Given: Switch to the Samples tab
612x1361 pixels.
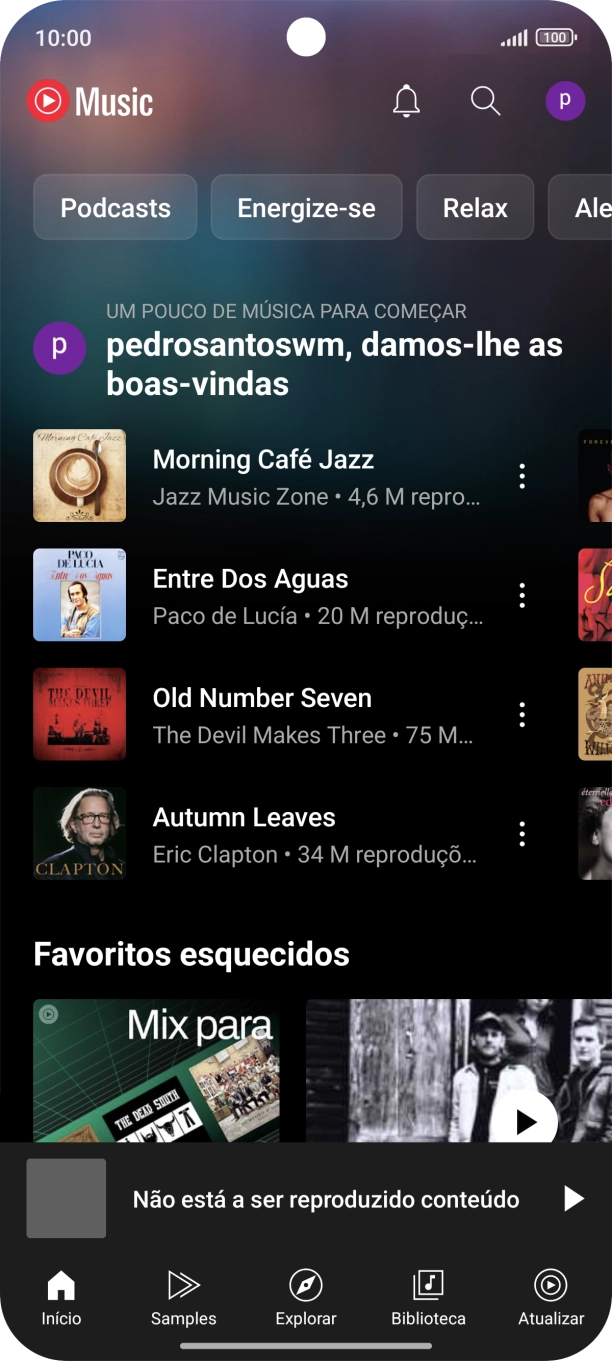Looking at the screenshot, I should tap(183, 1298).
